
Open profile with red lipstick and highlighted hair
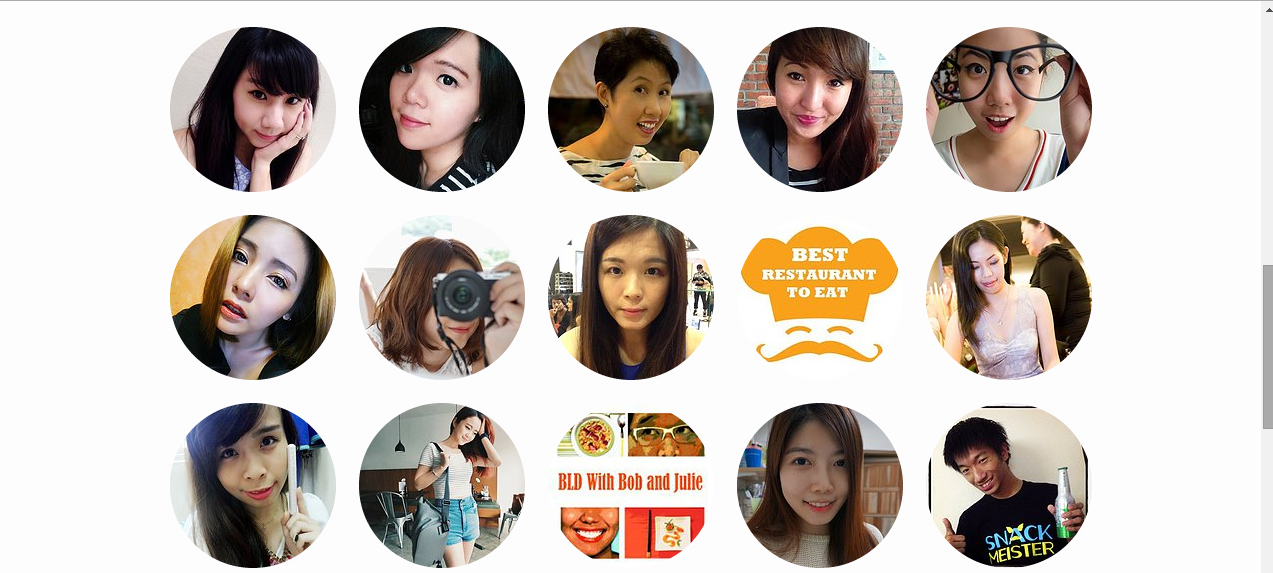tap(252, 297)
